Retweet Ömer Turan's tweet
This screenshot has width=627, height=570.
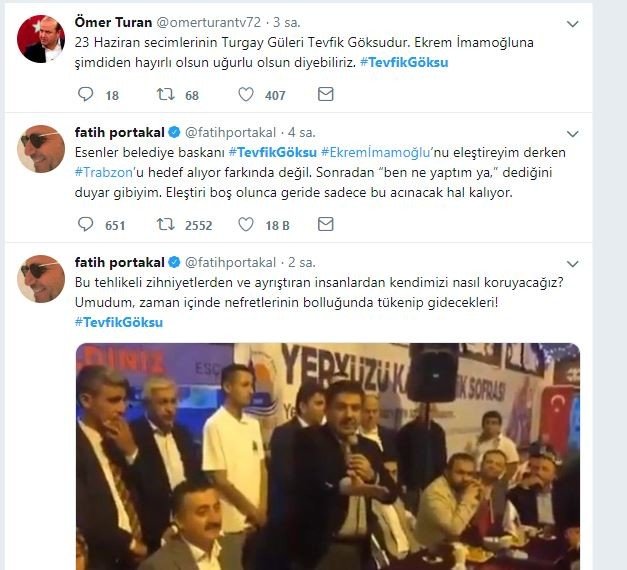click(x=167, y=95)
